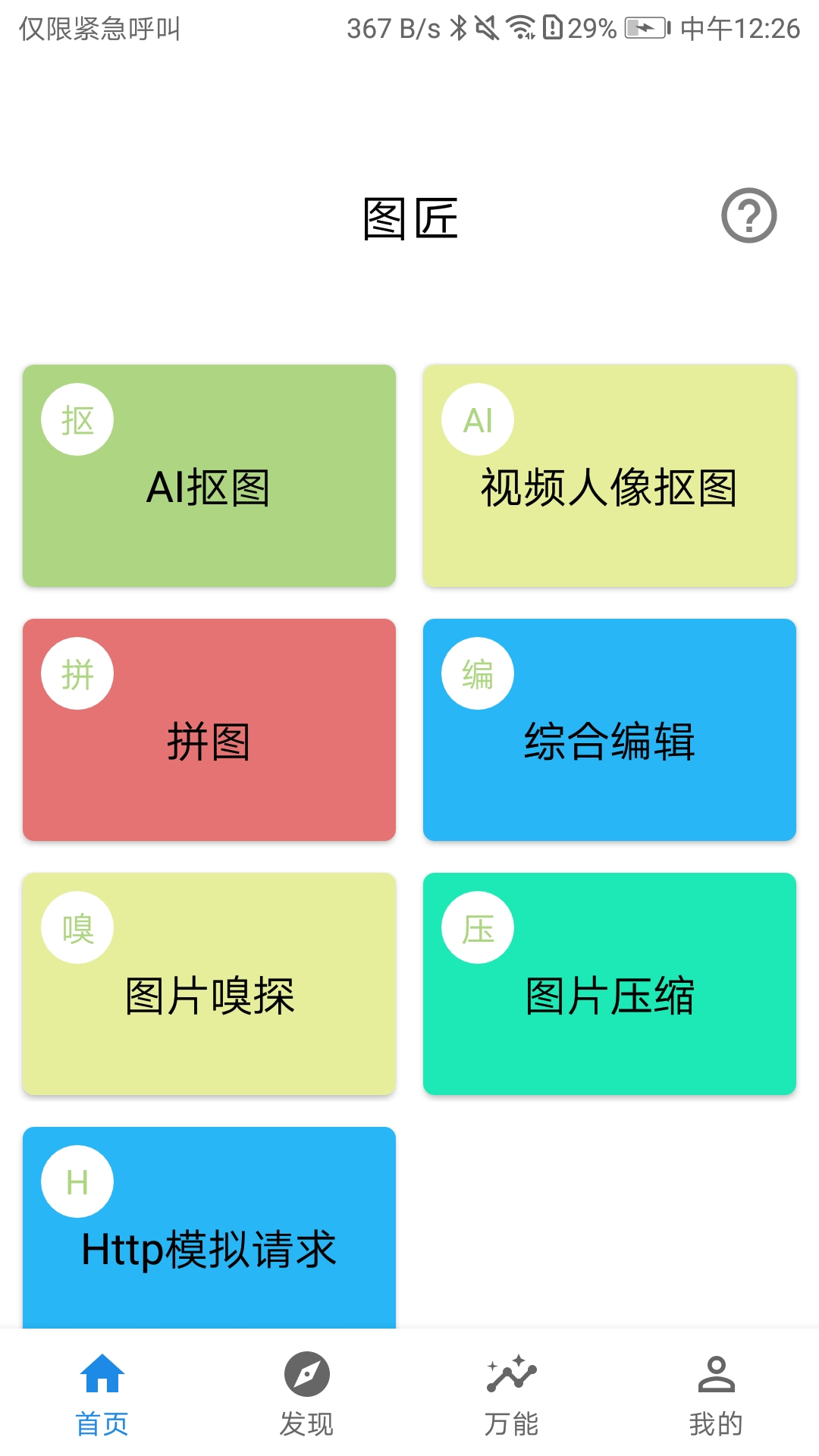
Task: Tap the 图匠 app title
Action: click(409, 218)
